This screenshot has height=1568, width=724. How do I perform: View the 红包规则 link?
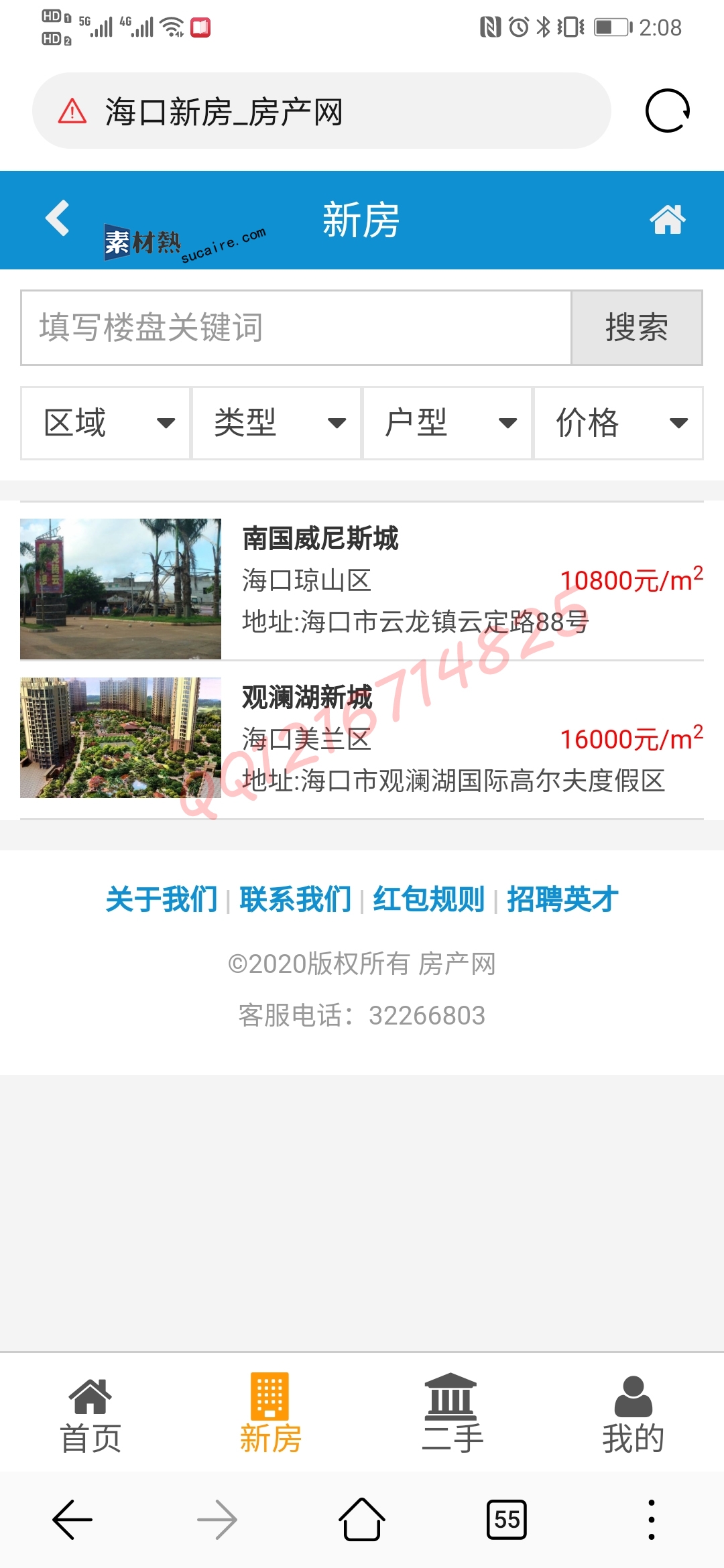coord(429,899)
